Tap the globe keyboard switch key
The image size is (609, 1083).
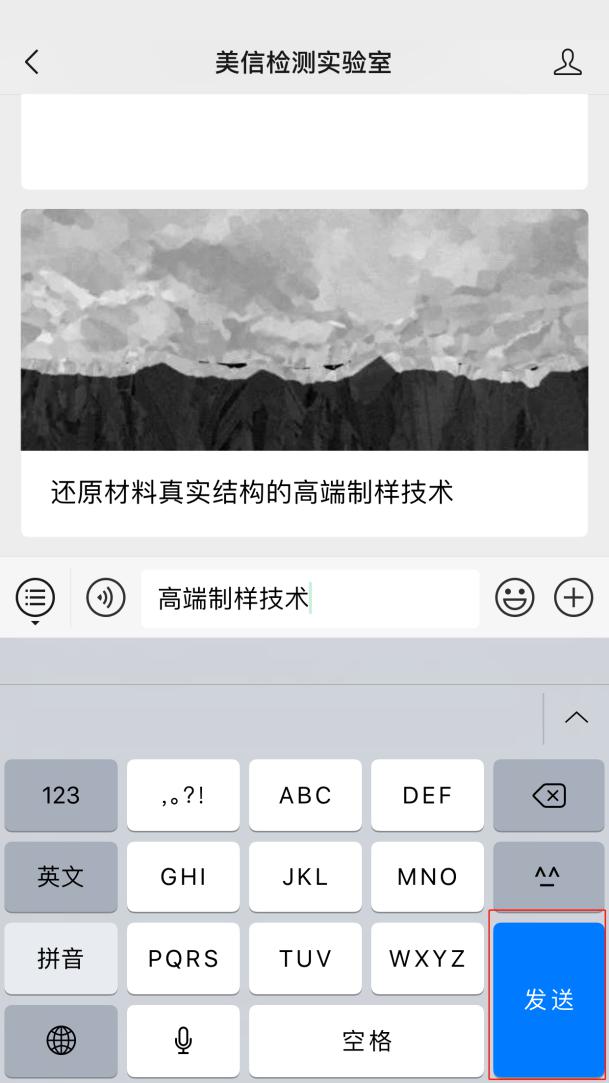(61, 1040)
